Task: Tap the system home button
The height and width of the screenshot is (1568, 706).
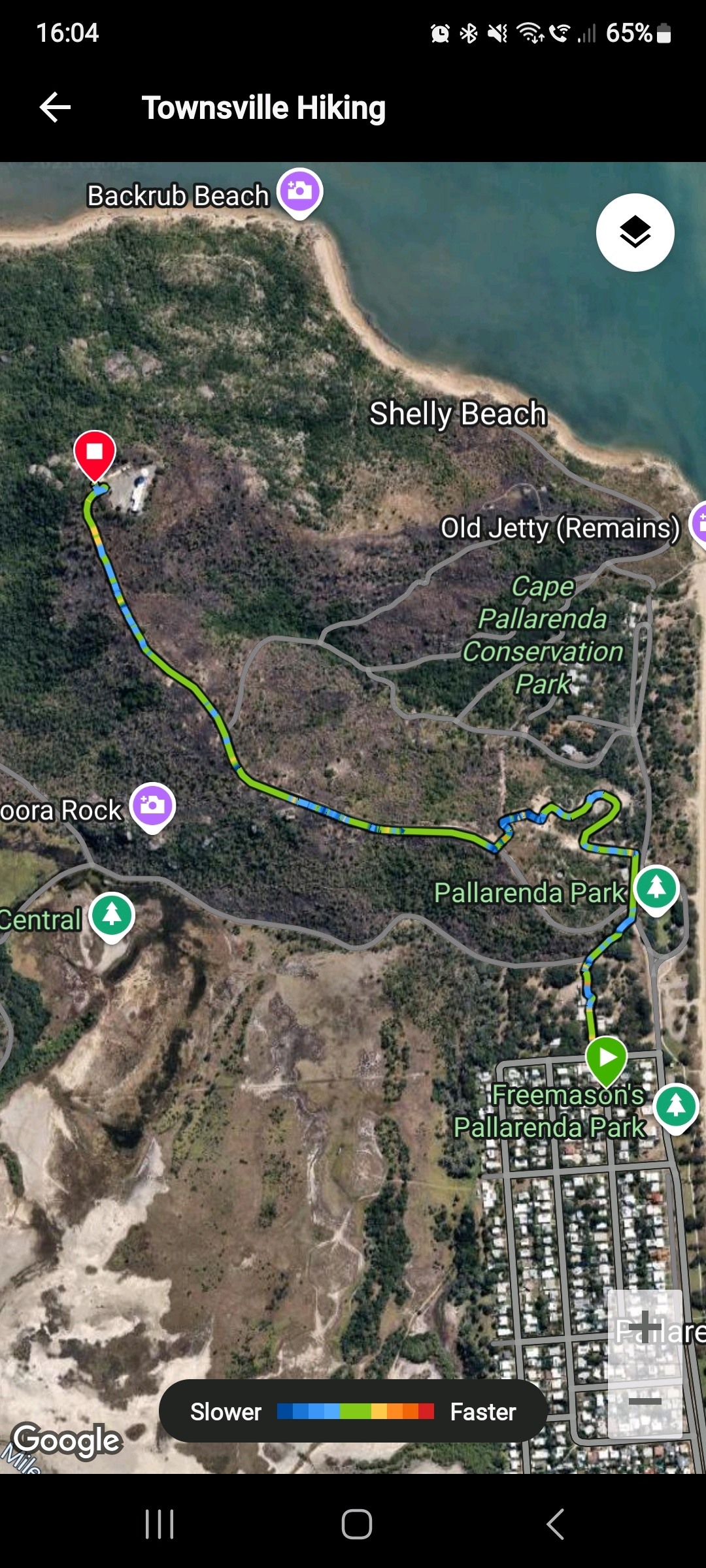Action: click(357, 1524)
